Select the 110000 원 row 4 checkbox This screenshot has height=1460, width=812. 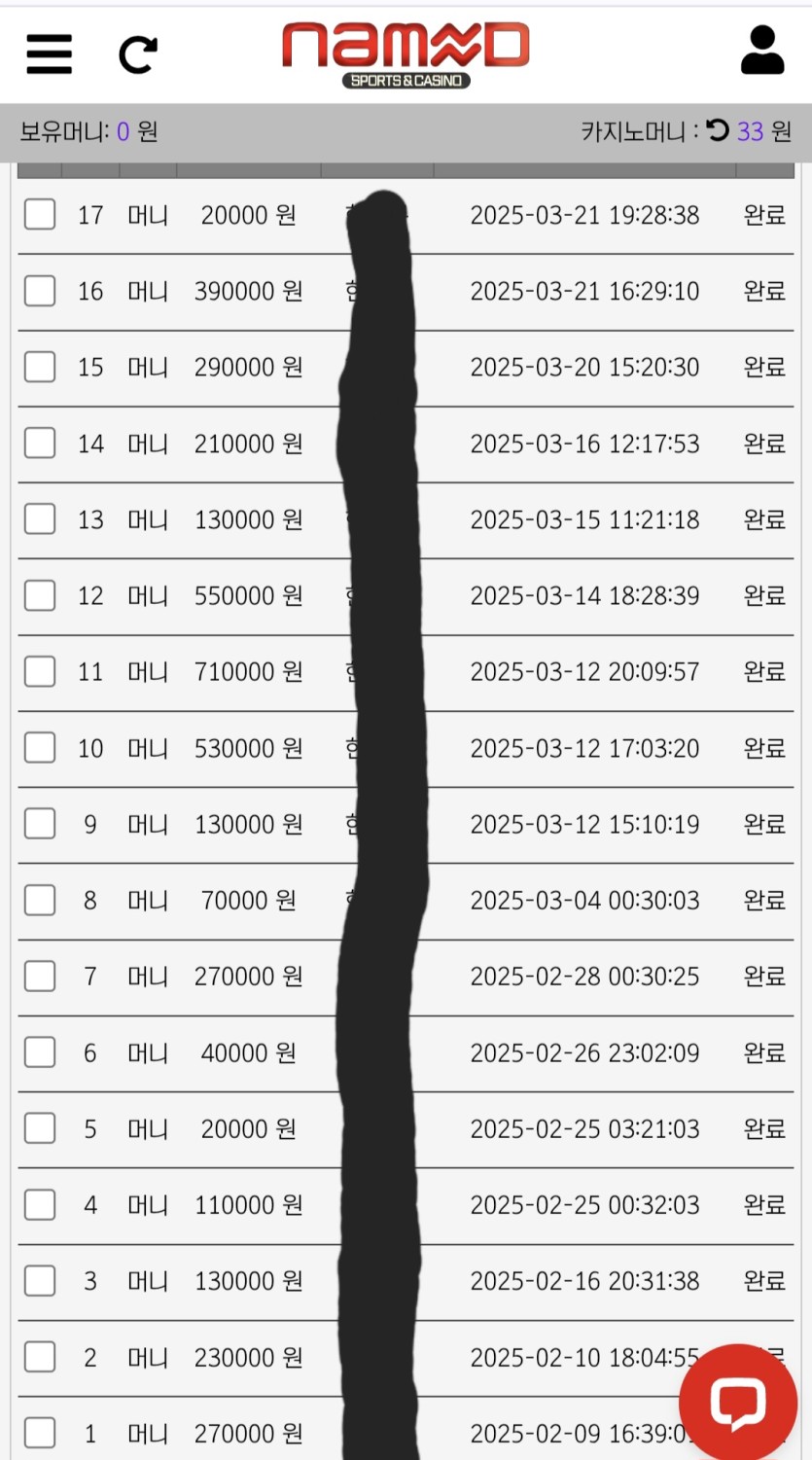(40, 1204)
